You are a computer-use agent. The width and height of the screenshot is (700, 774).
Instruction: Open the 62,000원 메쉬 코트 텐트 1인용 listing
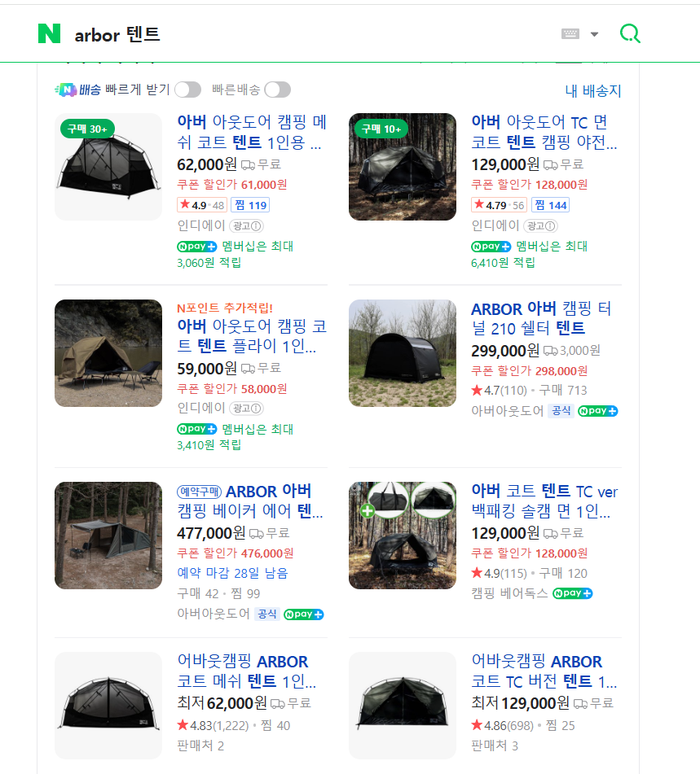coord(251,132)
